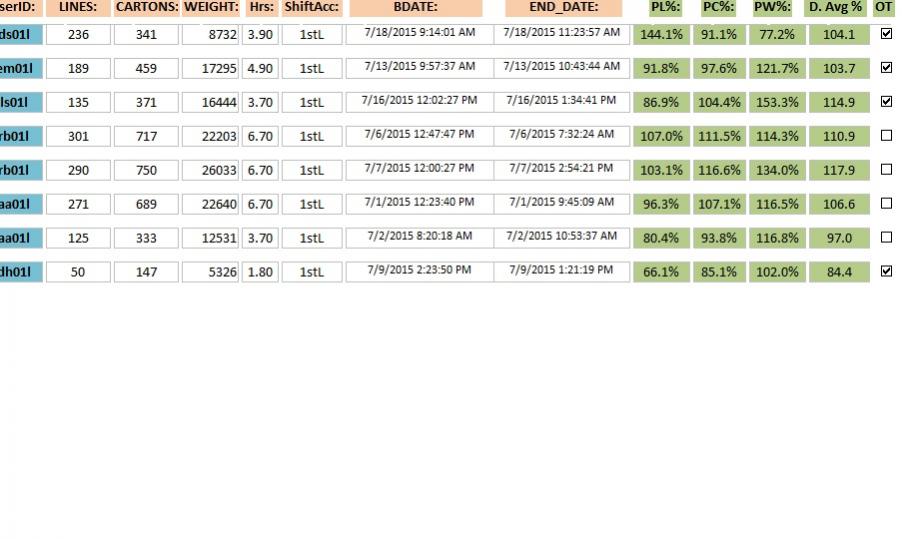This screenshot has height=539, width=902.
Task: Uncheck OT for the row with 236 lines
Action: [886, 33]
